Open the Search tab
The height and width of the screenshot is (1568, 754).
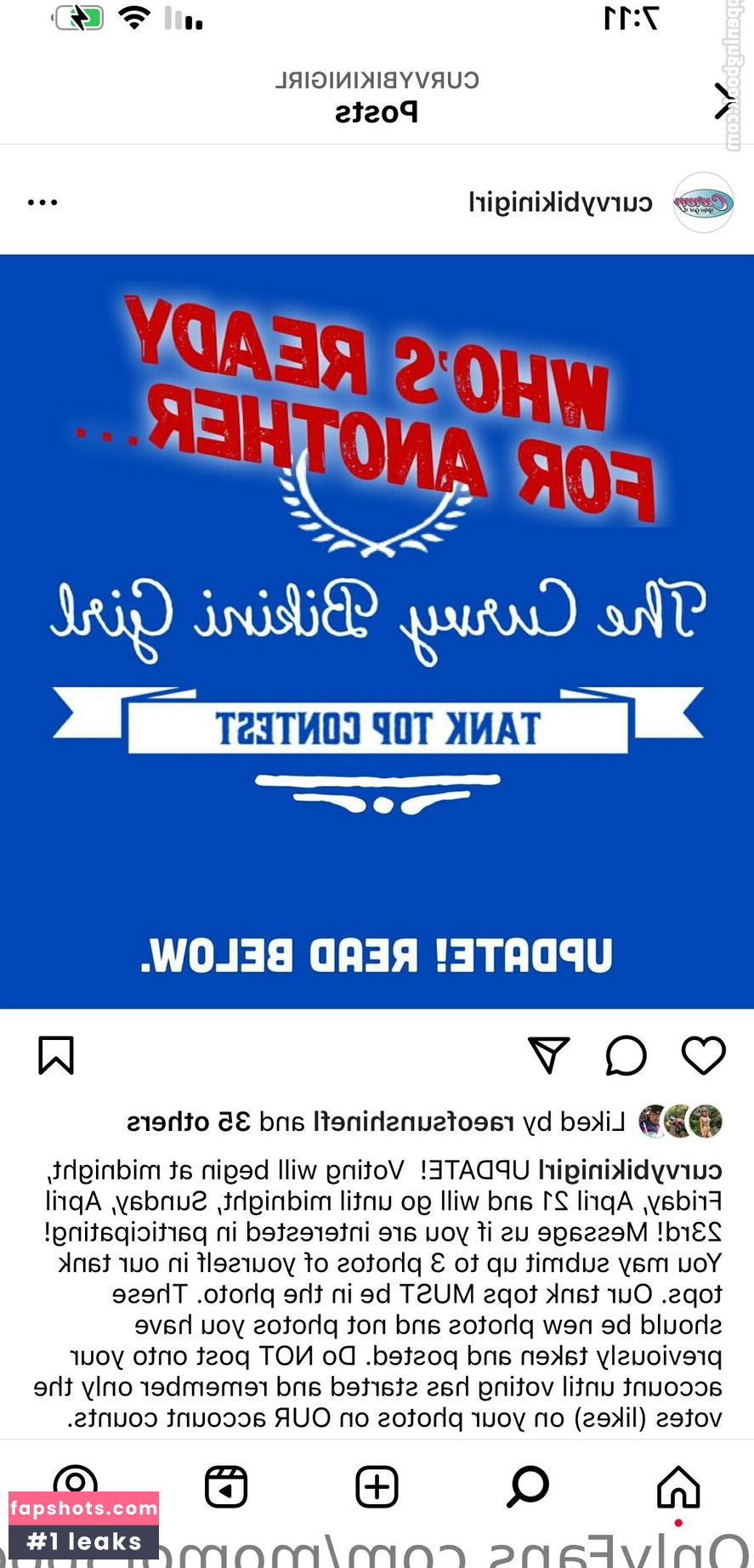point(527,1486)
